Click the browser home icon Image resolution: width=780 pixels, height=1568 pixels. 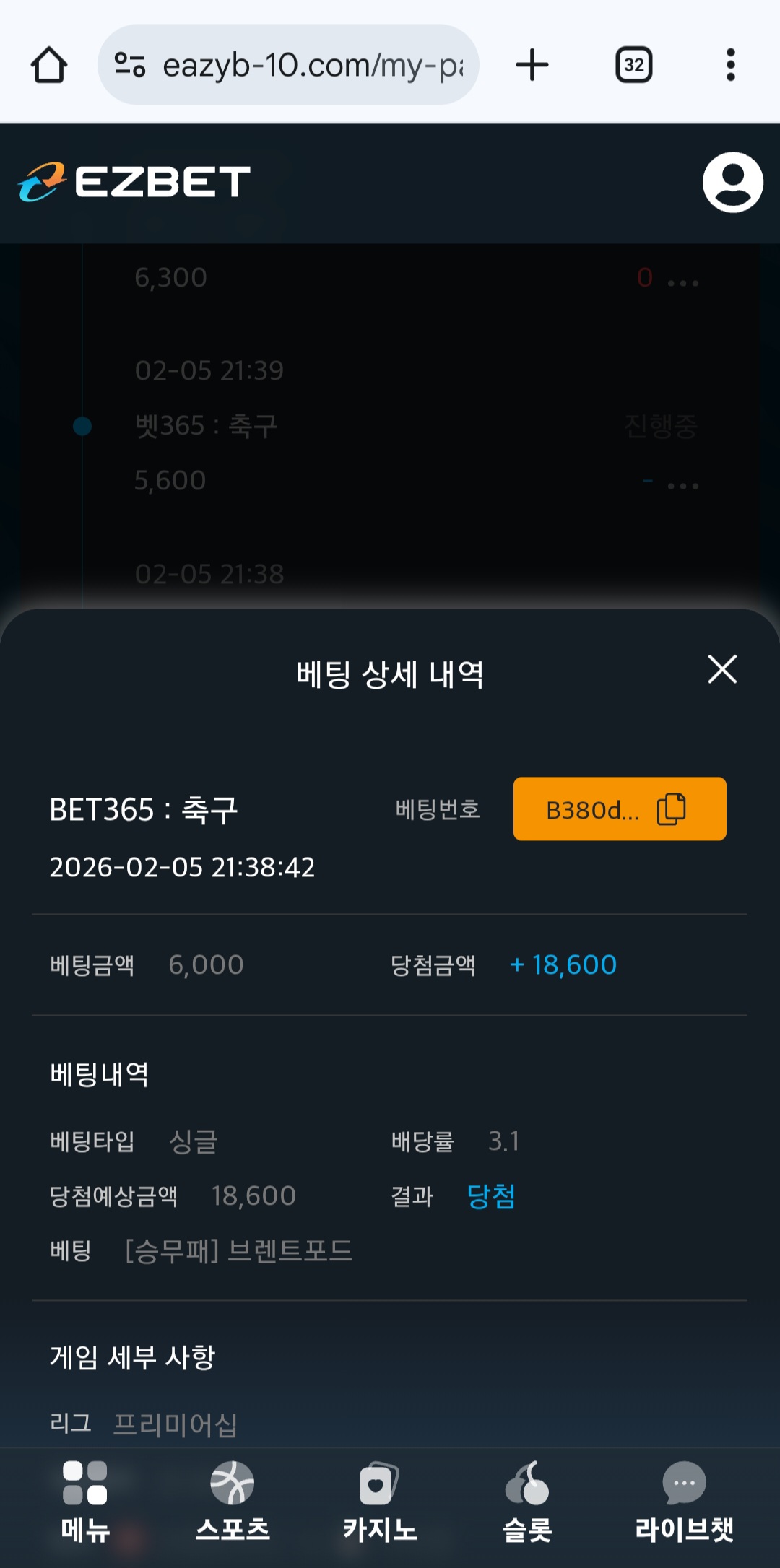tap(48, 64)
